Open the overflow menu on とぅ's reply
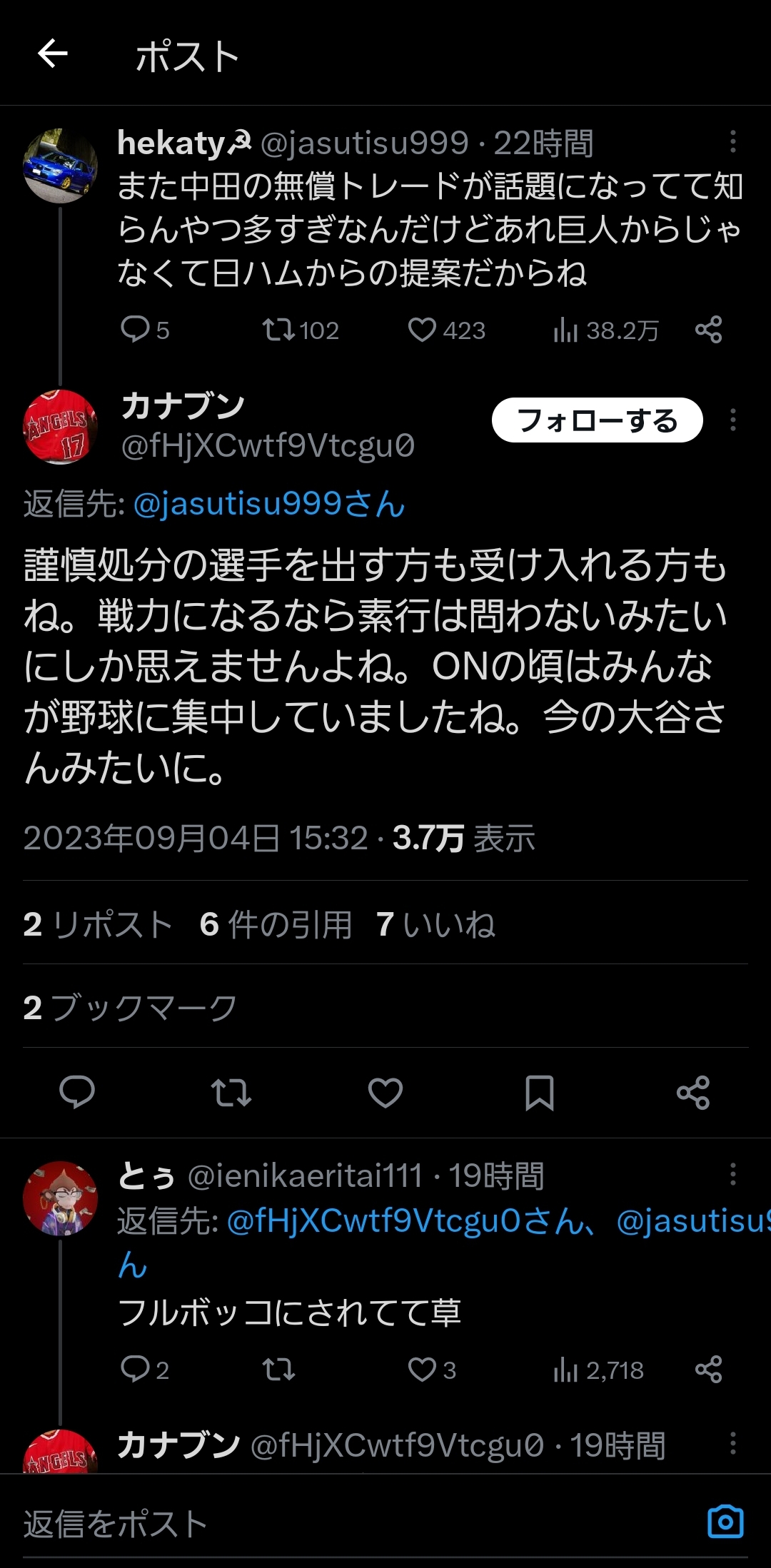 [x=732, y=1175]
